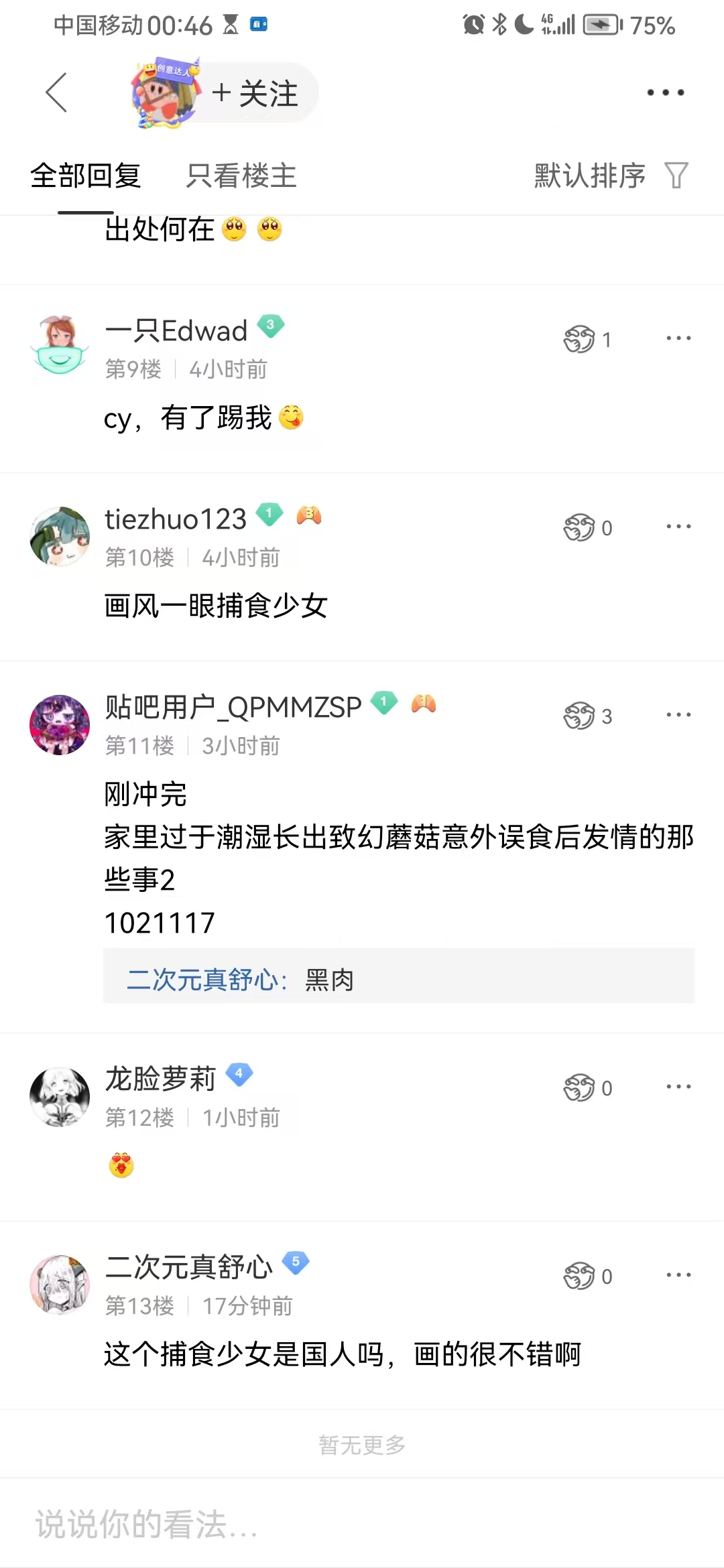
Task: Open more options on tiezhuo123's reply
Action: click(x=678, y=527)
